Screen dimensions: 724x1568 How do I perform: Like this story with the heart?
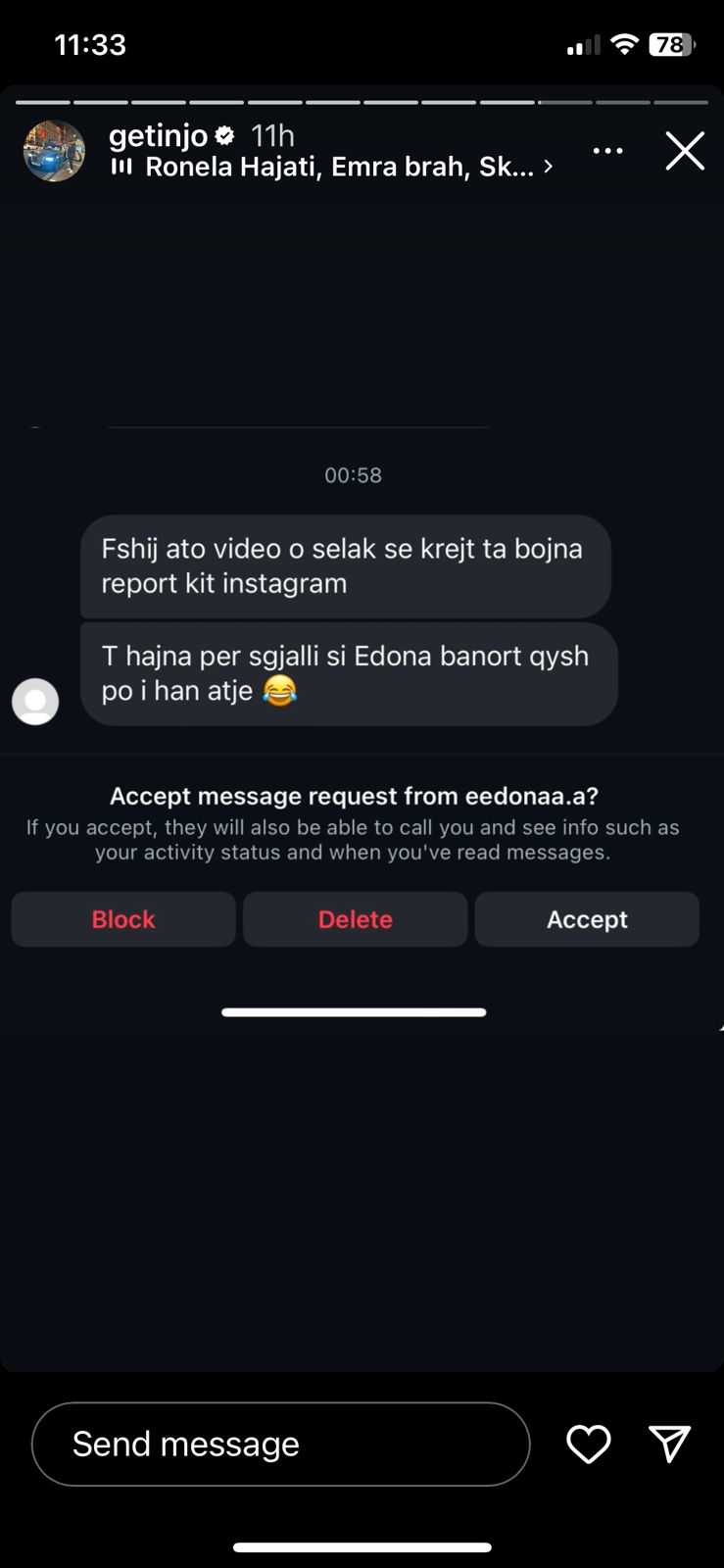(589, 1444)
